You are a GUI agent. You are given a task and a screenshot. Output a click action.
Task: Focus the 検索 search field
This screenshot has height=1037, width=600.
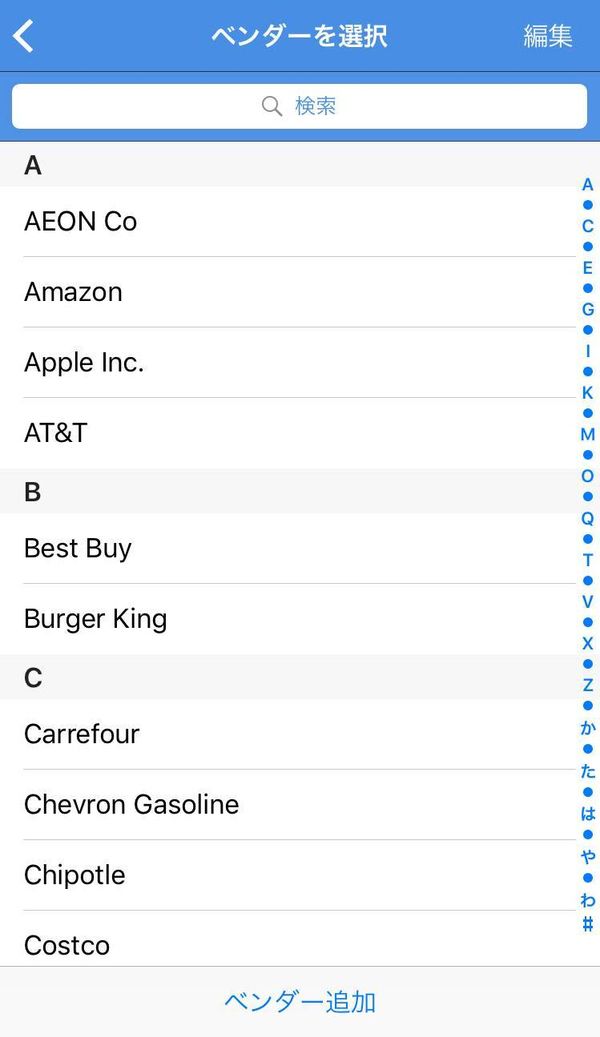(x=299, y=106)
